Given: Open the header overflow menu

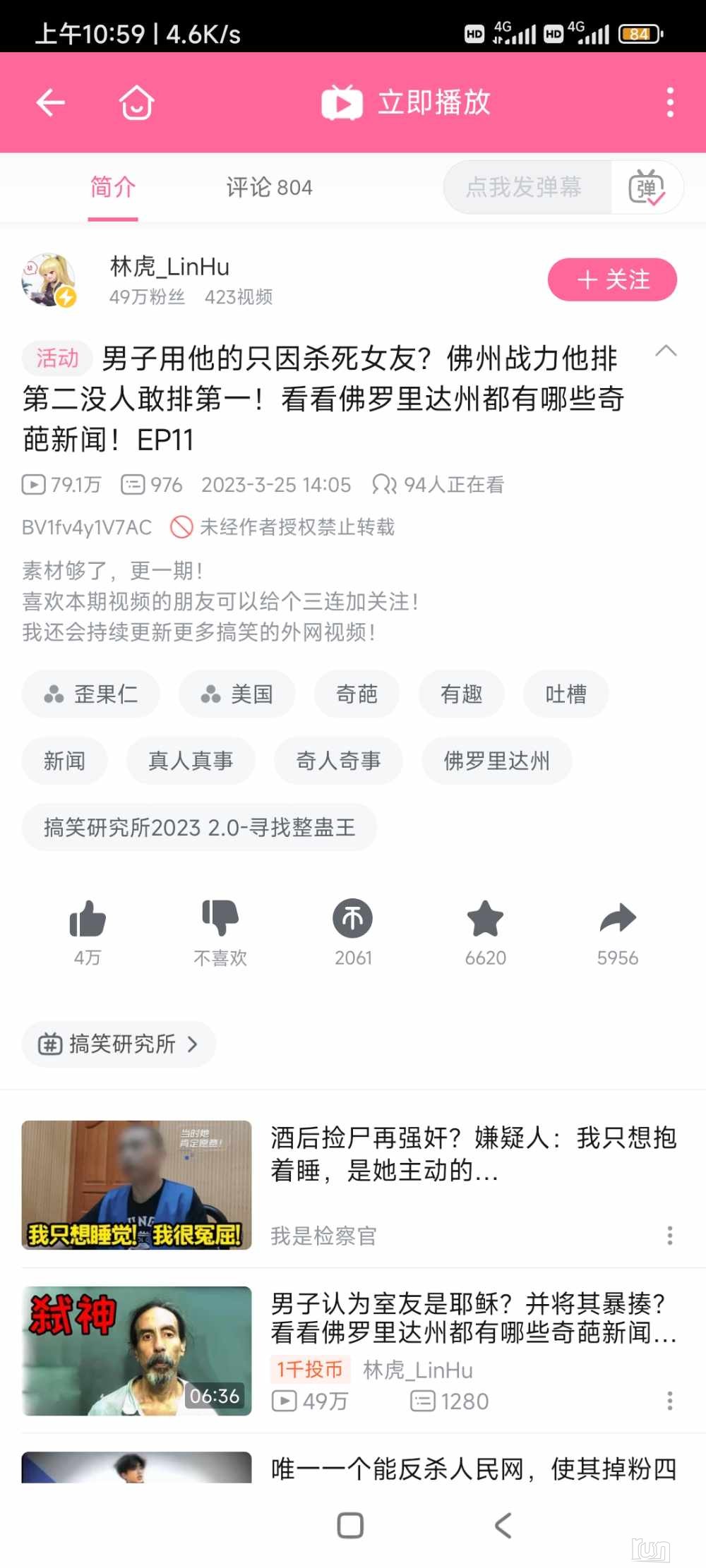Looking at the screenshot, I should 670,103.
